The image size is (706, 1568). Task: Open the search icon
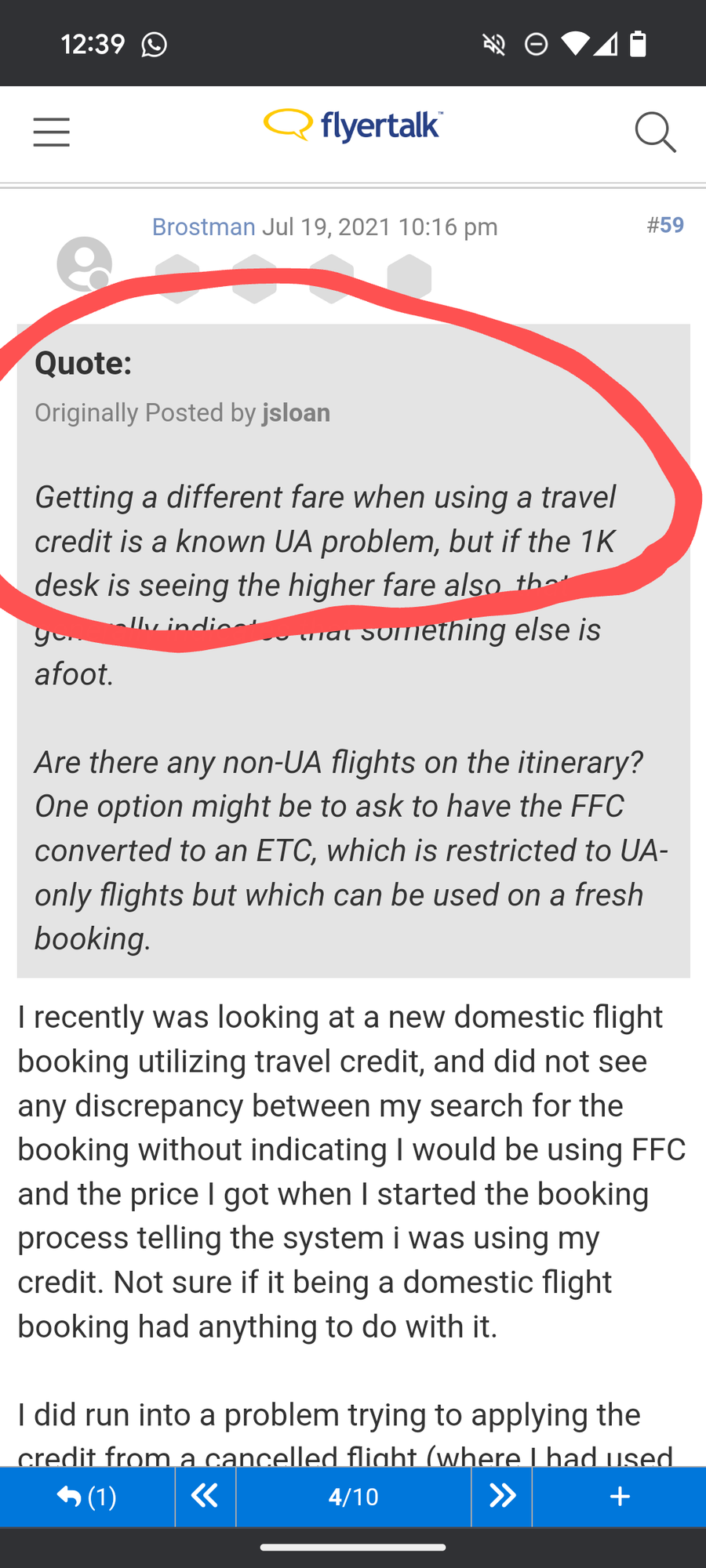[x=655, y=132]
